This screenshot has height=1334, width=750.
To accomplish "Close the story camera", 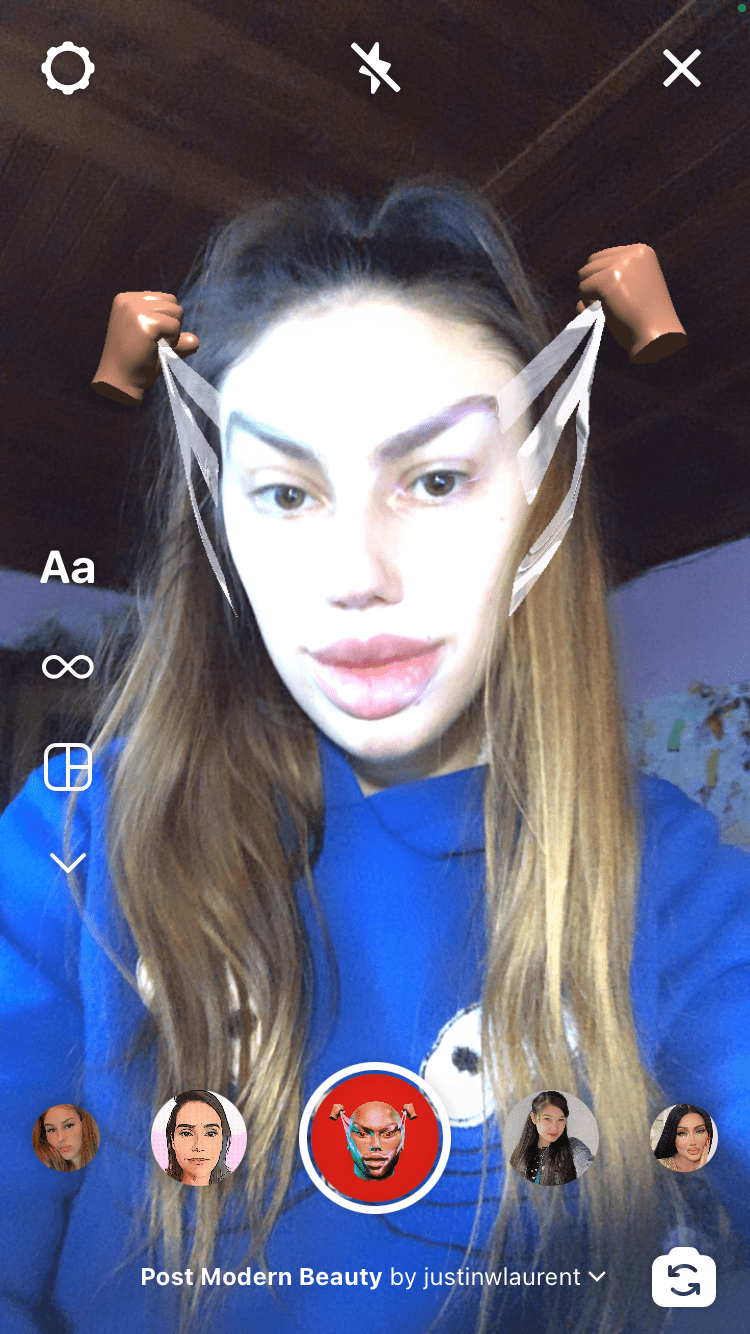I will click(x=682, y=69).
